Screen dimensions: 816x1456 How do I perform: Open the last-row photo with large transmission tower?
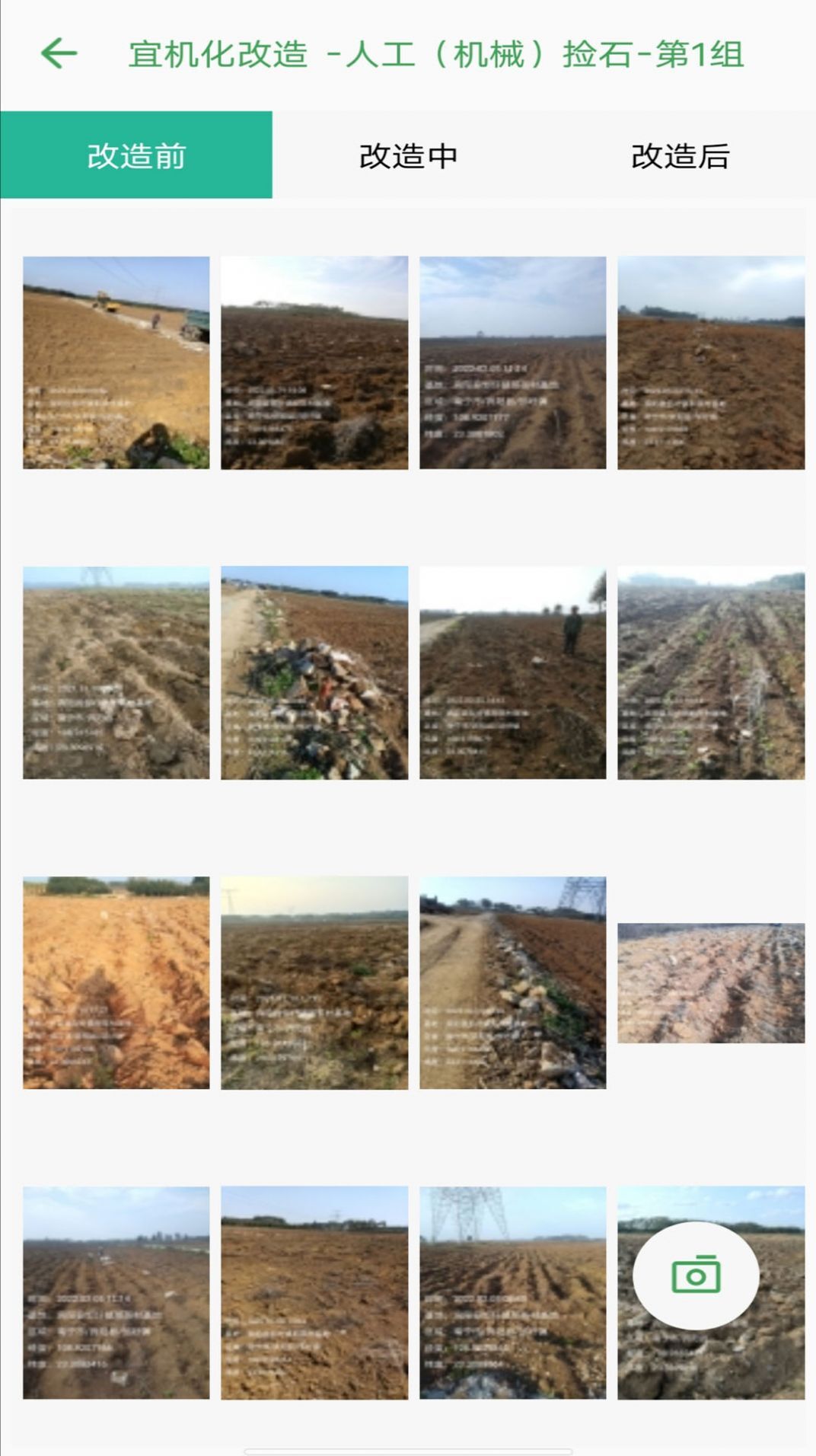tap(512, 1292)
